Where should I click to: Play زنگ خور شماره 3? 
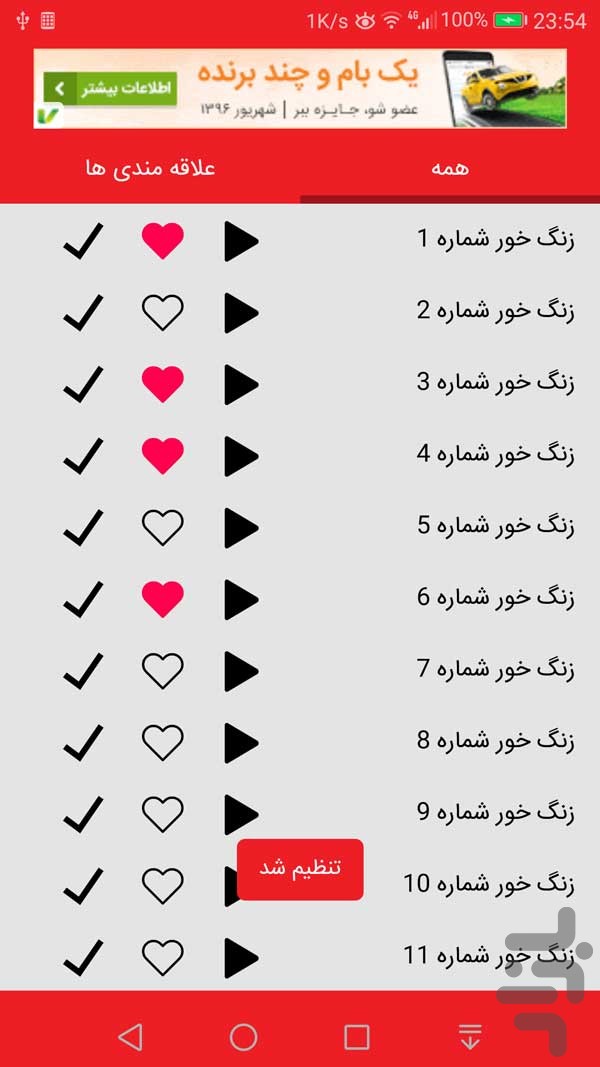coord(241,384)
